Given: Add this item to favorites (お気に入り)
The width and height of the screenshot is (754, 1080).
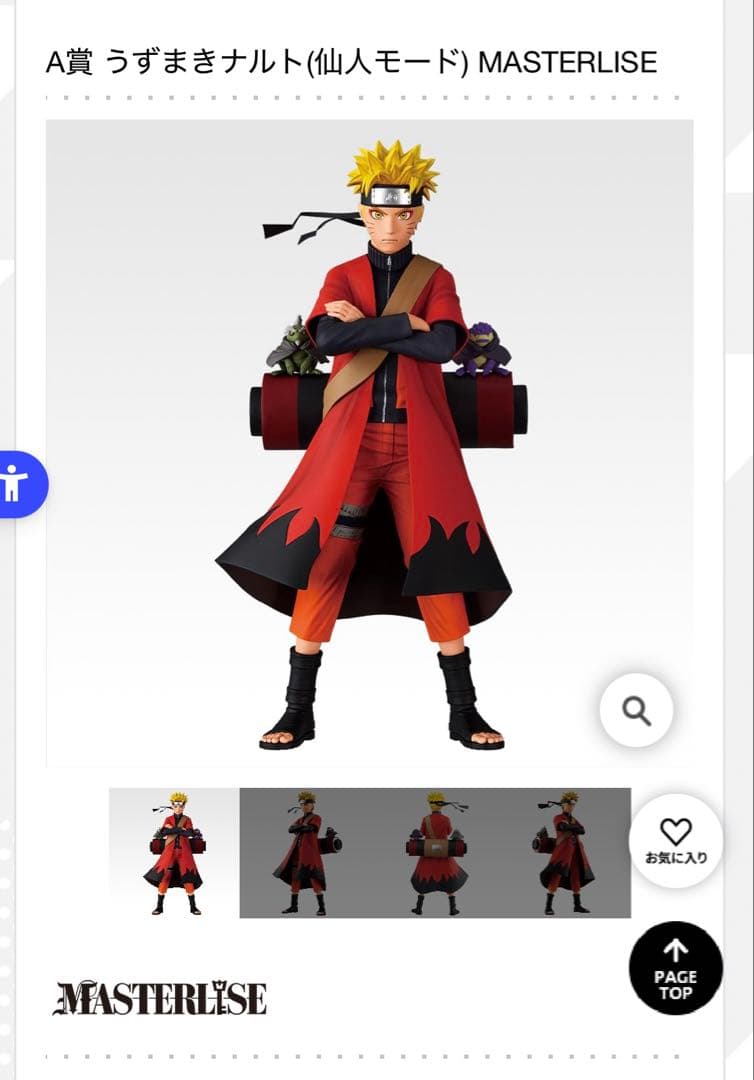Looking at the screenshot, I should pyautogui.click(x=676, y=840).
